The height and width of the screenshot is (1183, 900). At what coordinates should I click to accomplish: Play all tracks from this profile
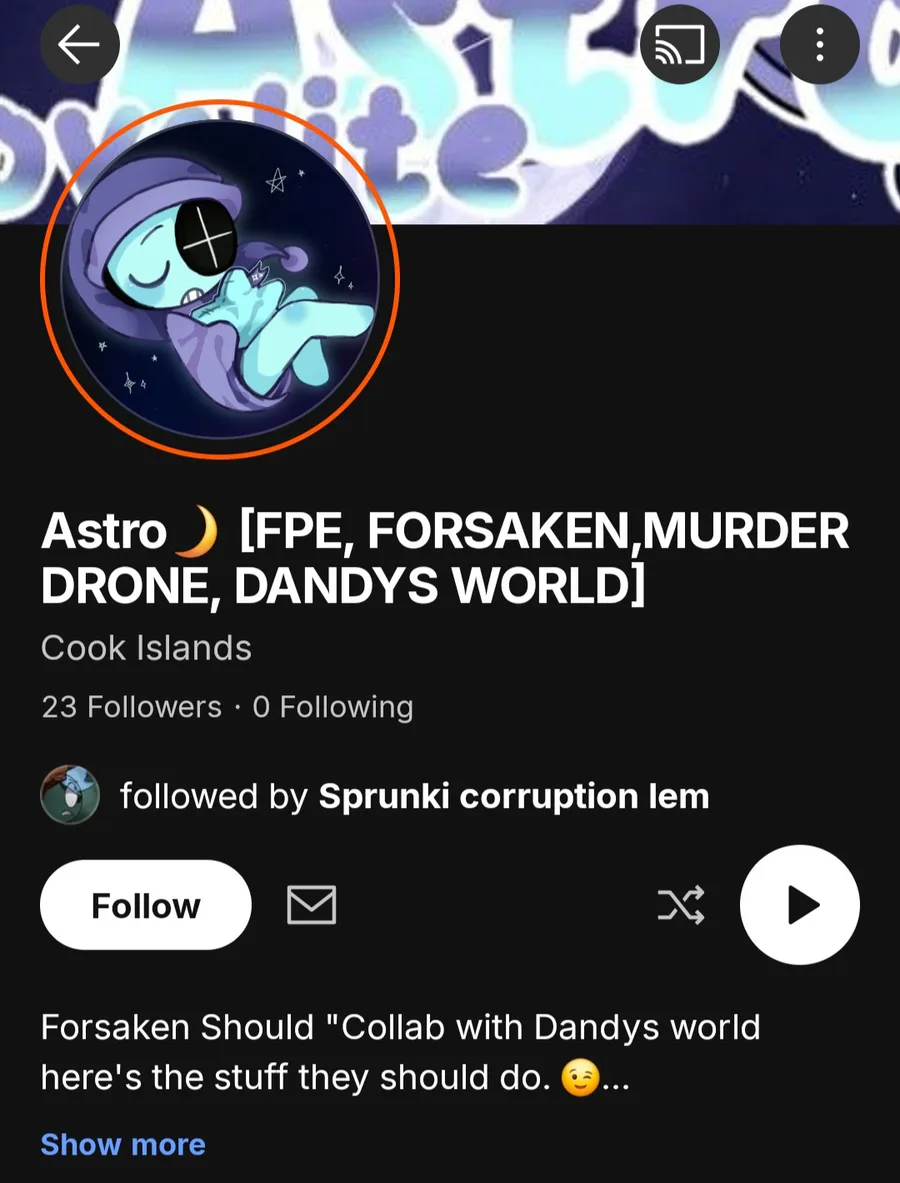799,905
